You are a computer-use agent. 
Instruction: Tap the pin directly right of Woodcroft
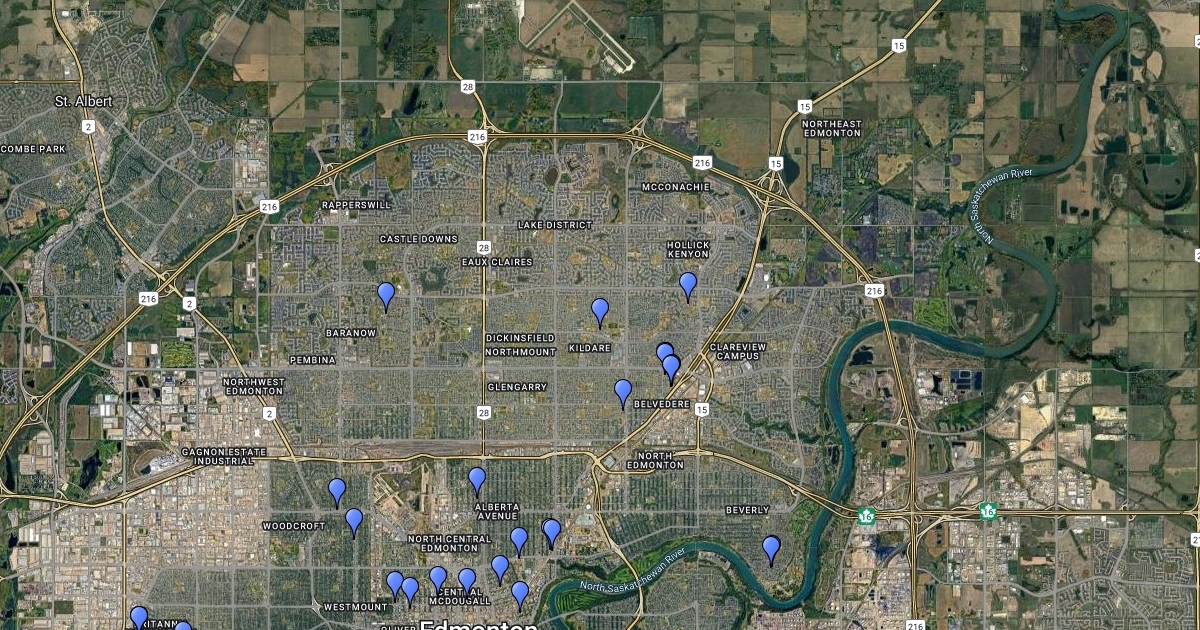354,520
